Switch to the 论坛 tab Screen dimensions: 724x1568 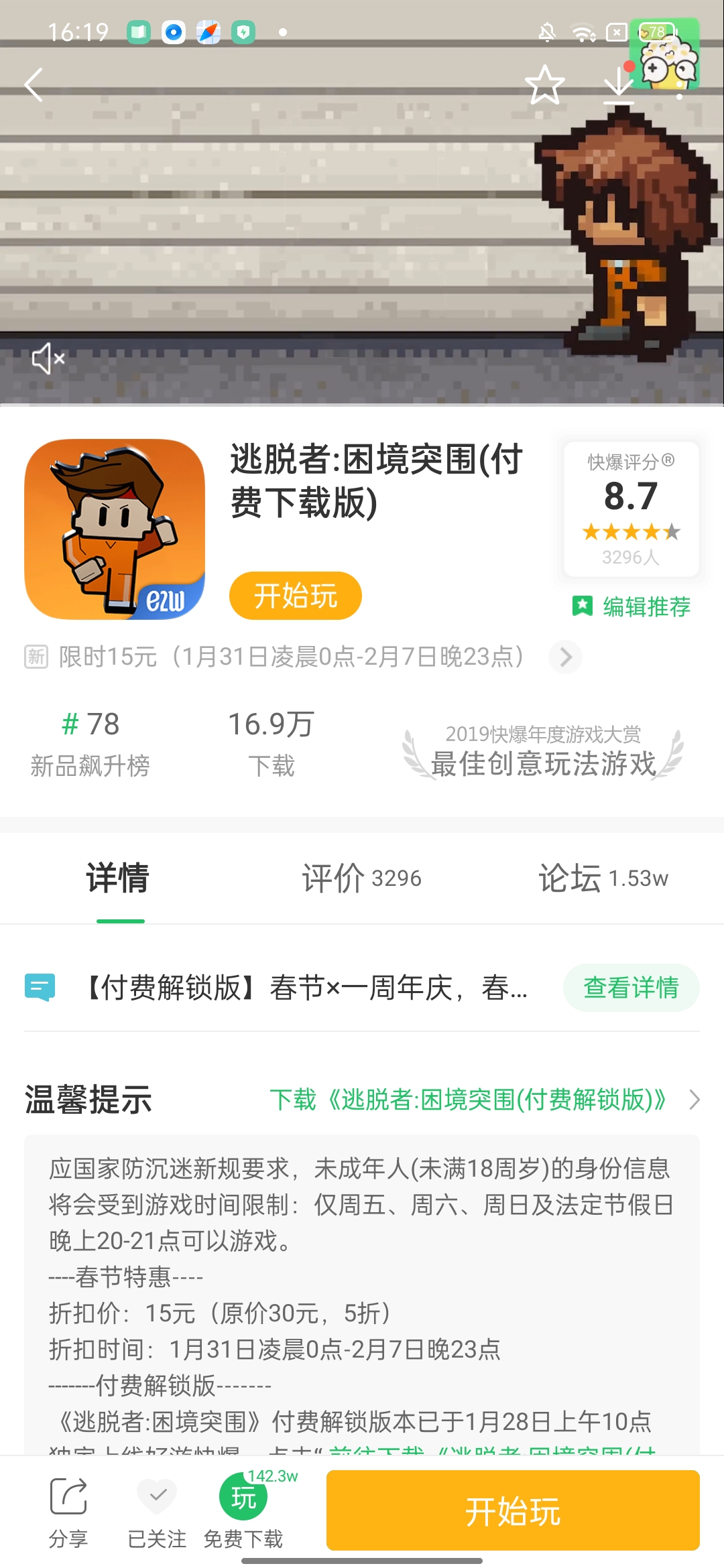click(x=603, y=878)
